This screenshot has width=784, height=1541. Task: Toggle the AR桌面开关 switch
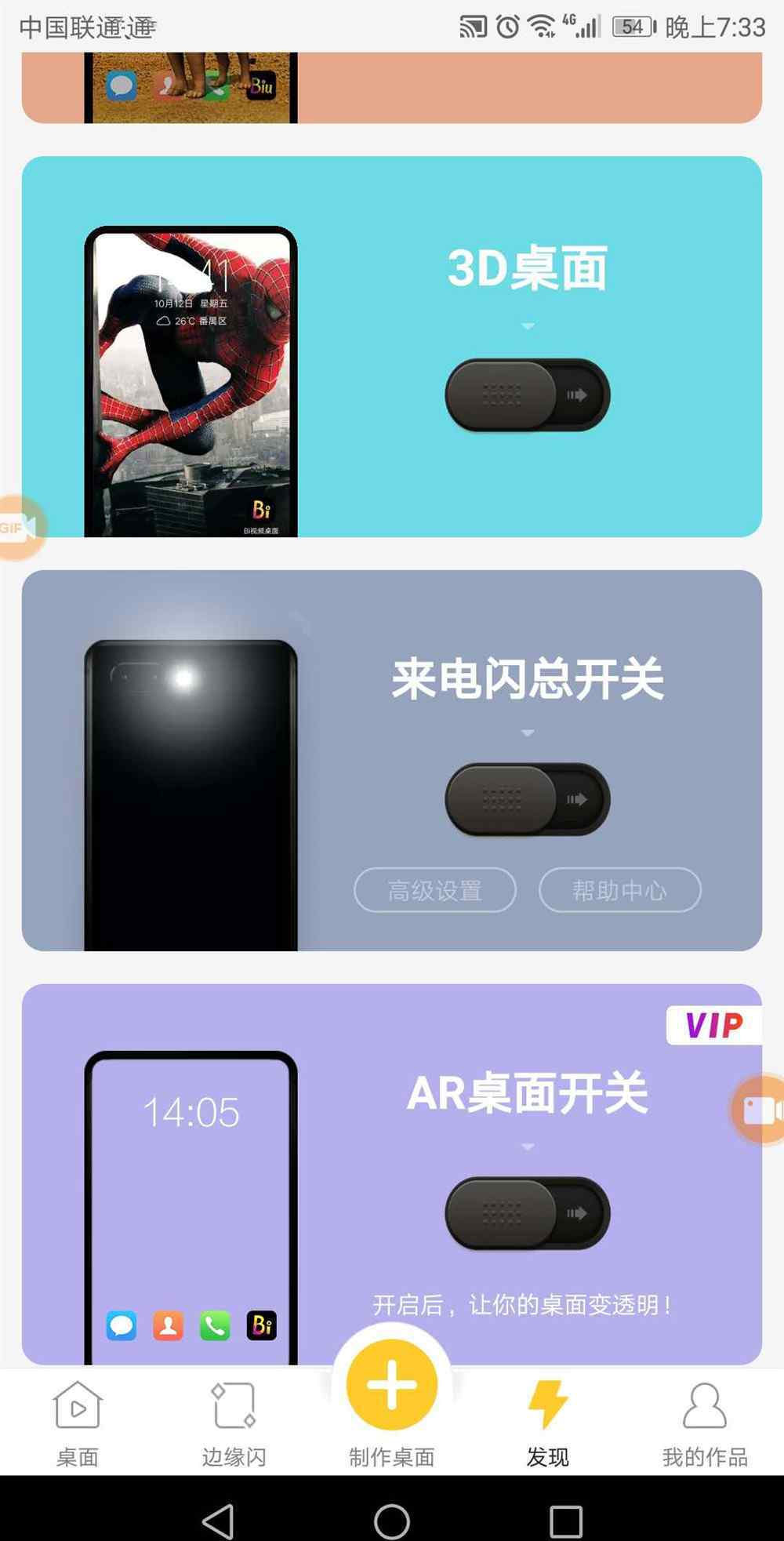(x=528, y=1213)
